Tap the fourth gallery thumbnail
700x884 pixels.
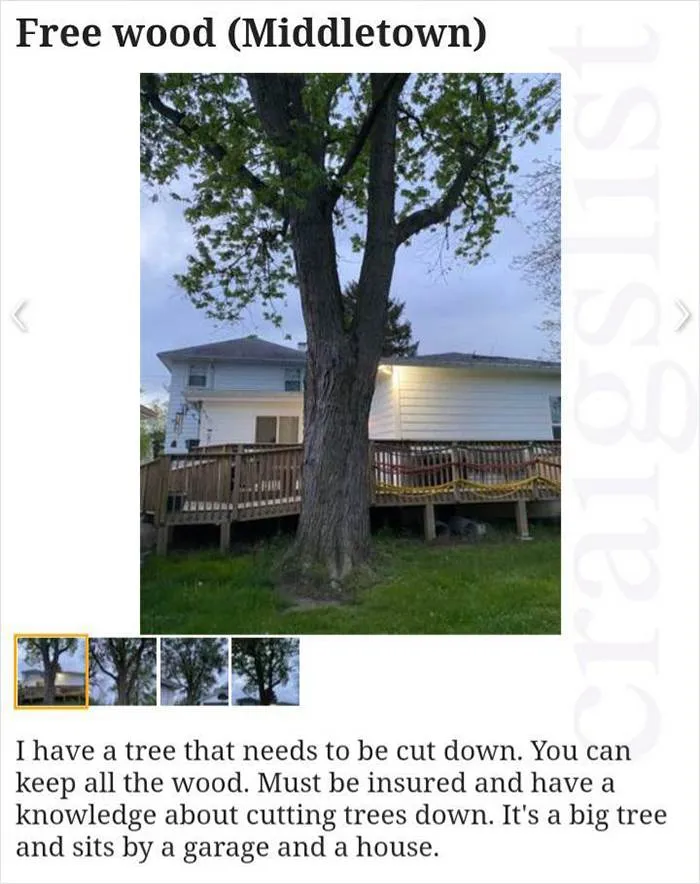[x=265, y=671]
